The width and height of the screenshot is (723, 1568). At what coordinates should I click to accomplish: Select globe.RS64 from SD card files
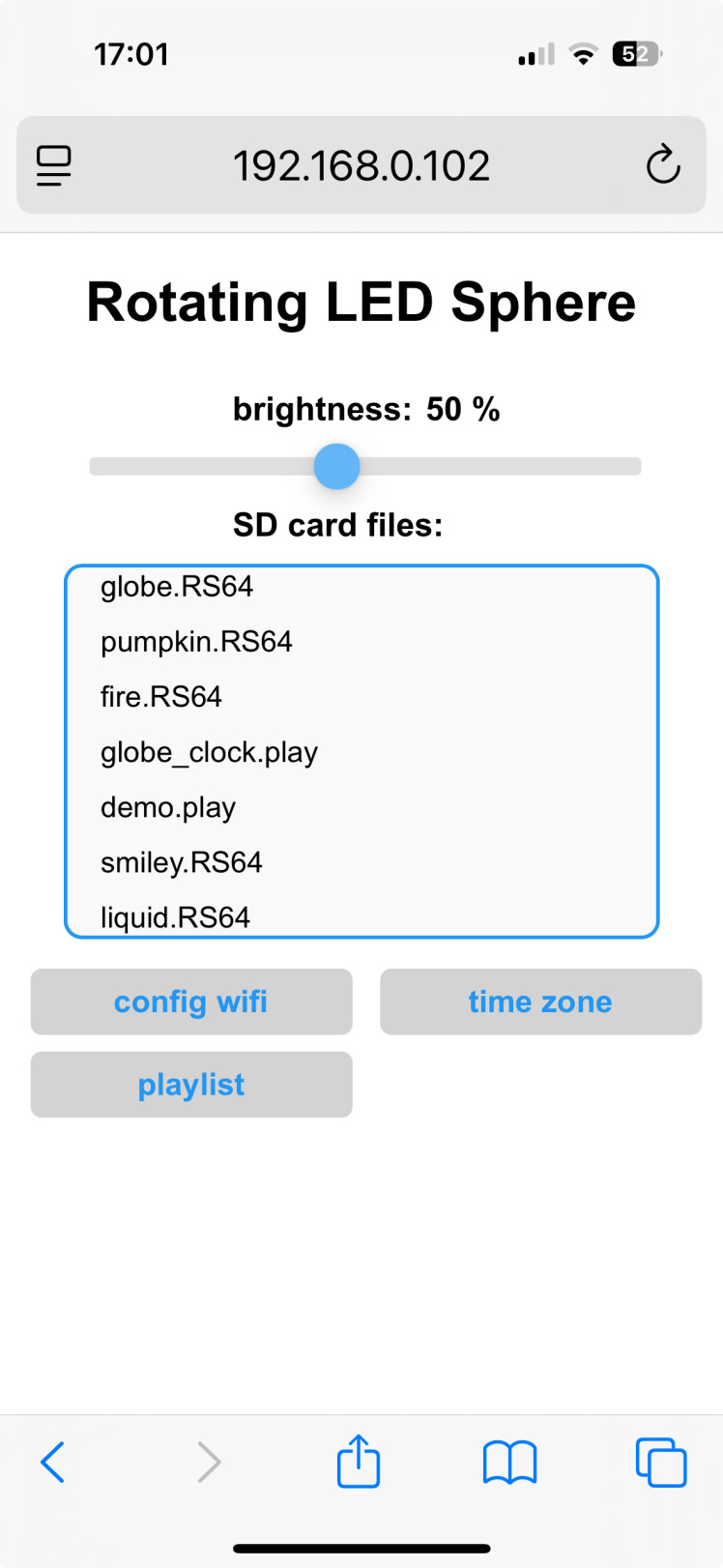[x=177, y=587]
